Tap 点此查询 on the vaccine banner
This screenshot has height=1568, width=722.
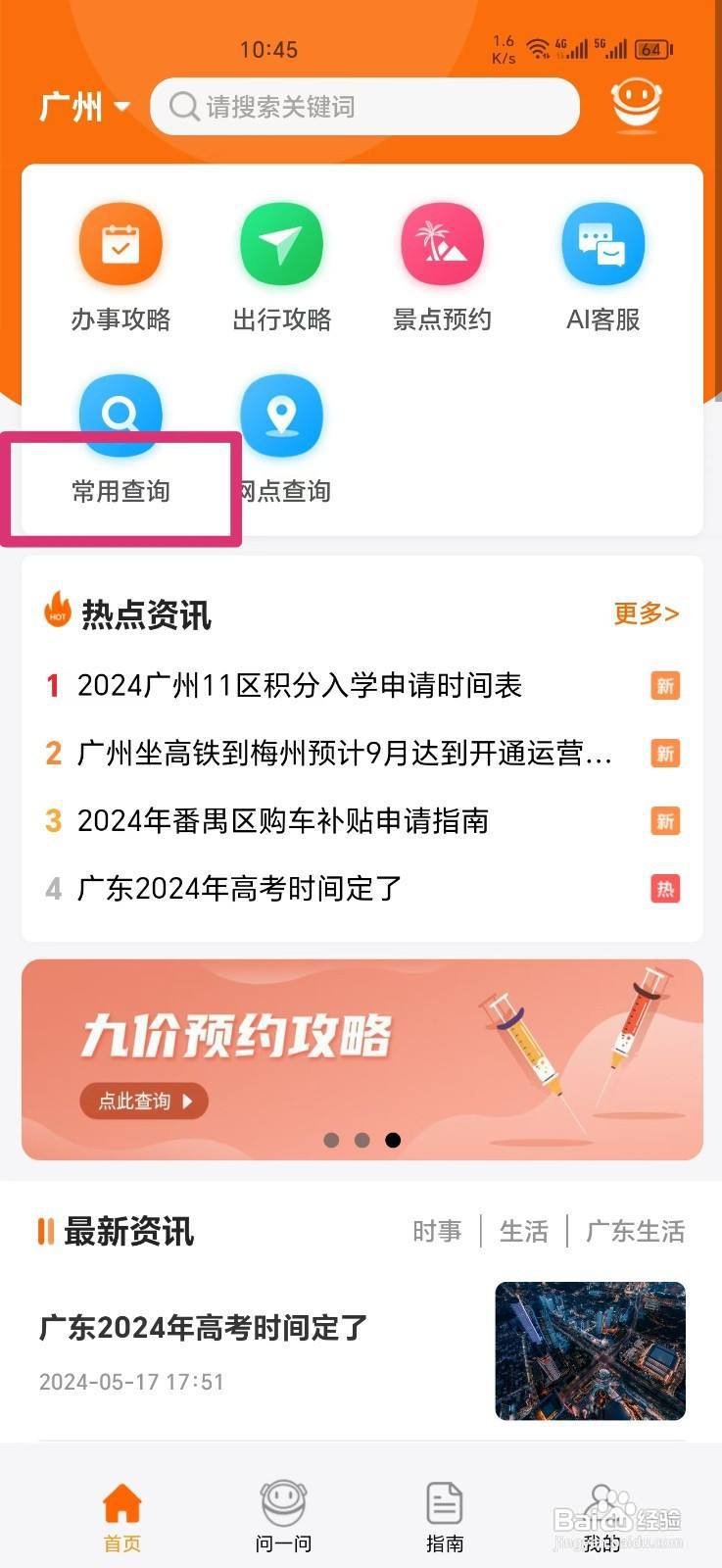click(143, 1101)
